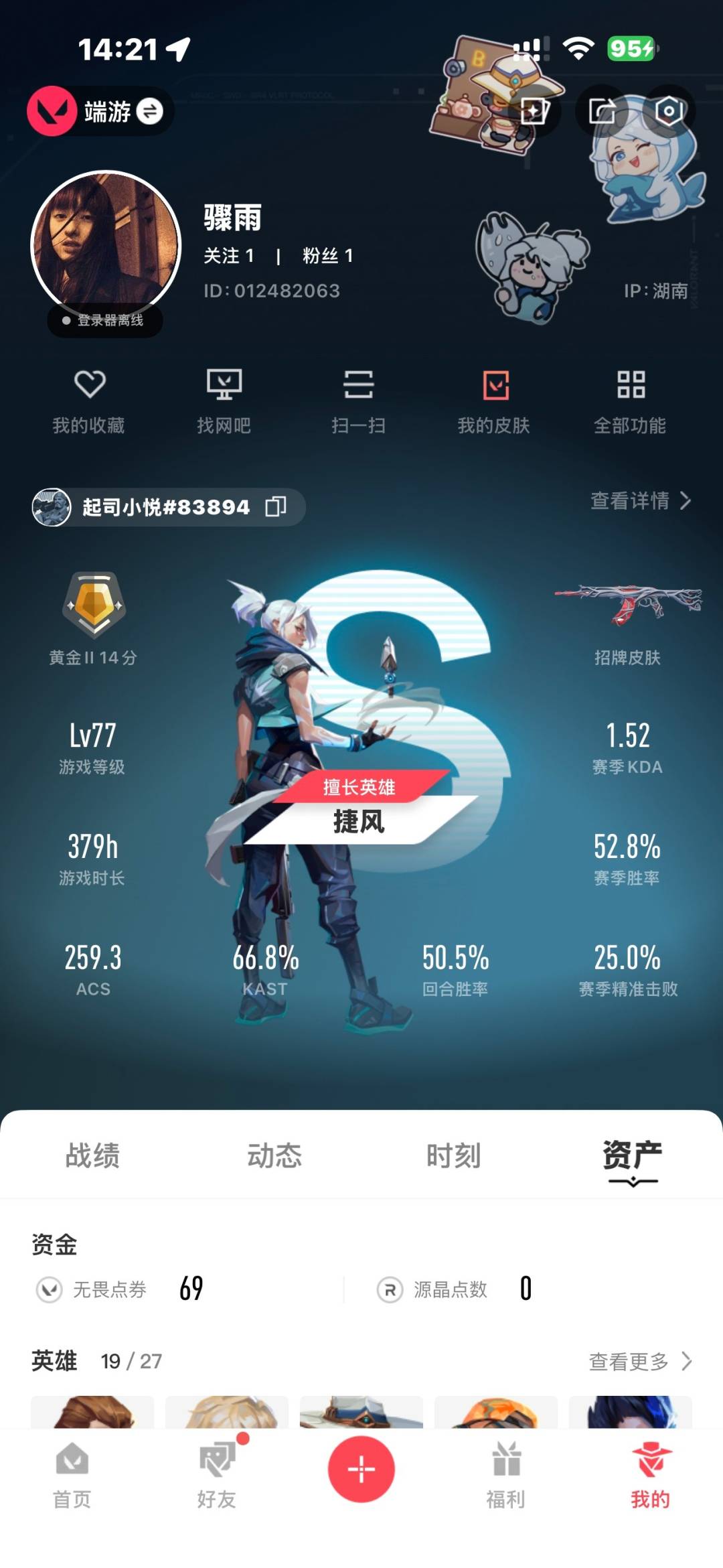The height and width of the screenshot is (1568, 723).
Task: Switch to the 动态 tab
Action: click(274, 1155)
